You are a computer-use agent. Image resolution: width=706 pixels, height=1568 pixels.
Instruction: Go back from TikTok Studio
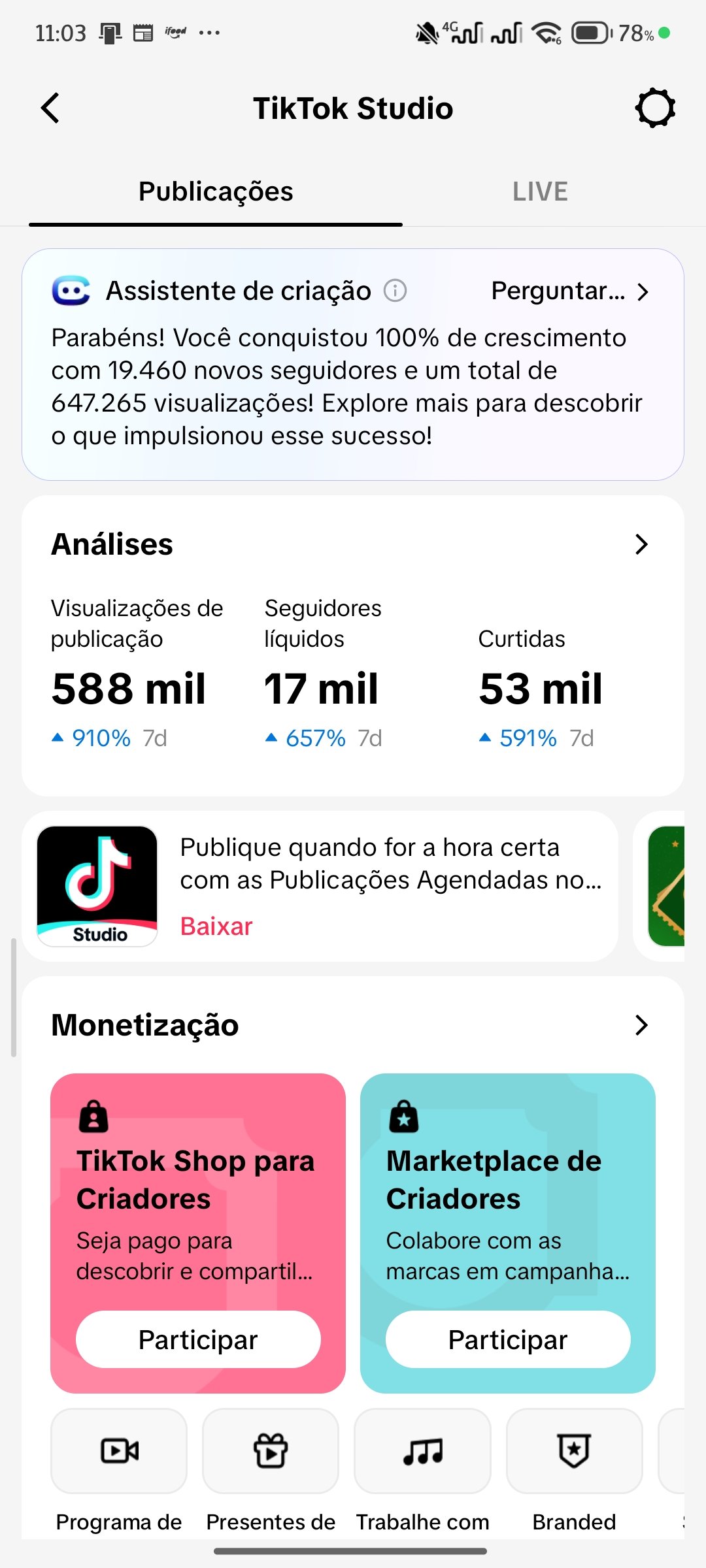tap(50, 108)
